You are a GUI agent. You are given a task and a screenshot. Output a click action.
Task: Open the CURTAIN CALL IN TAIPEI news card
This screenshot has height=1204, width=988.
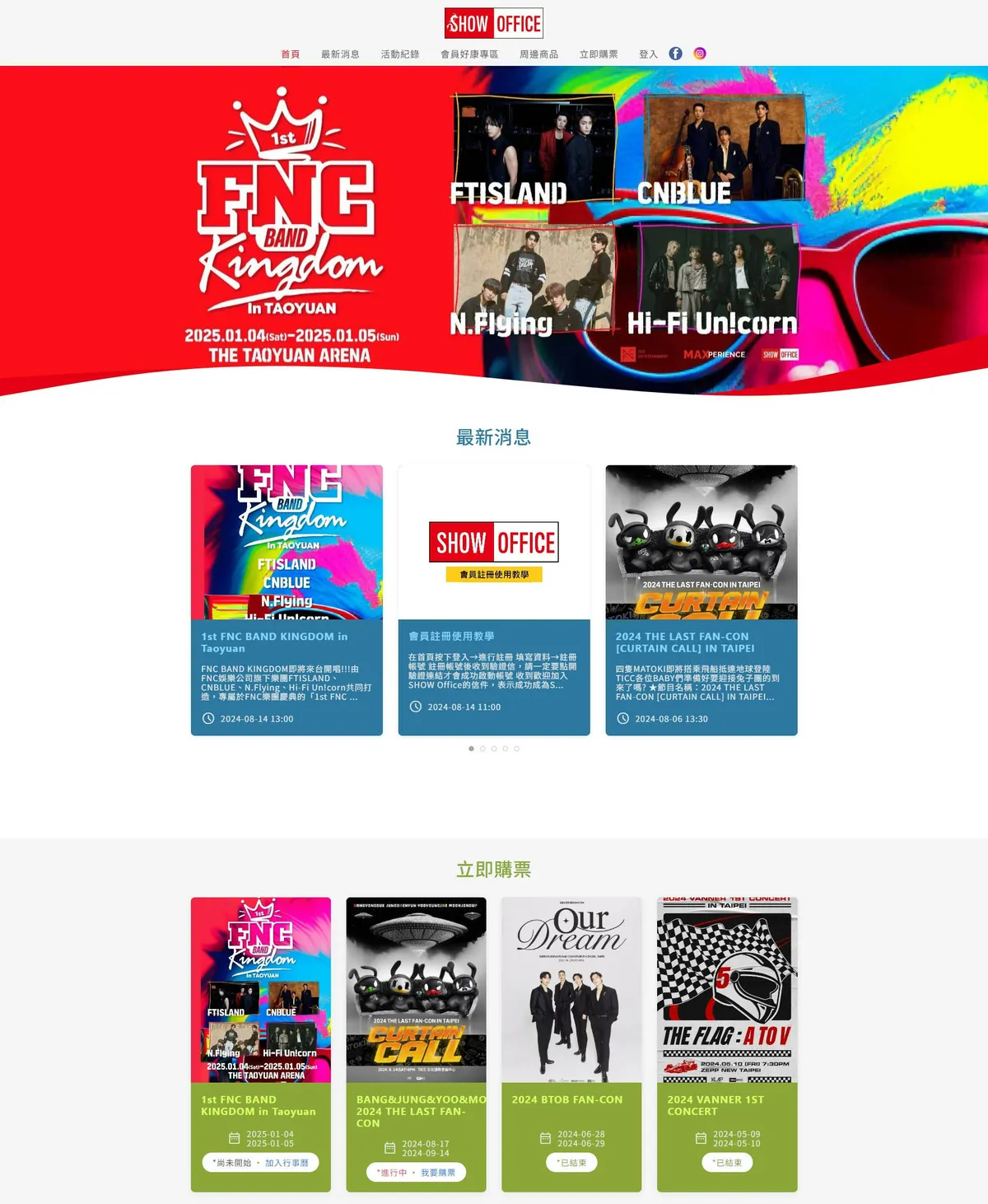(701, 600)
